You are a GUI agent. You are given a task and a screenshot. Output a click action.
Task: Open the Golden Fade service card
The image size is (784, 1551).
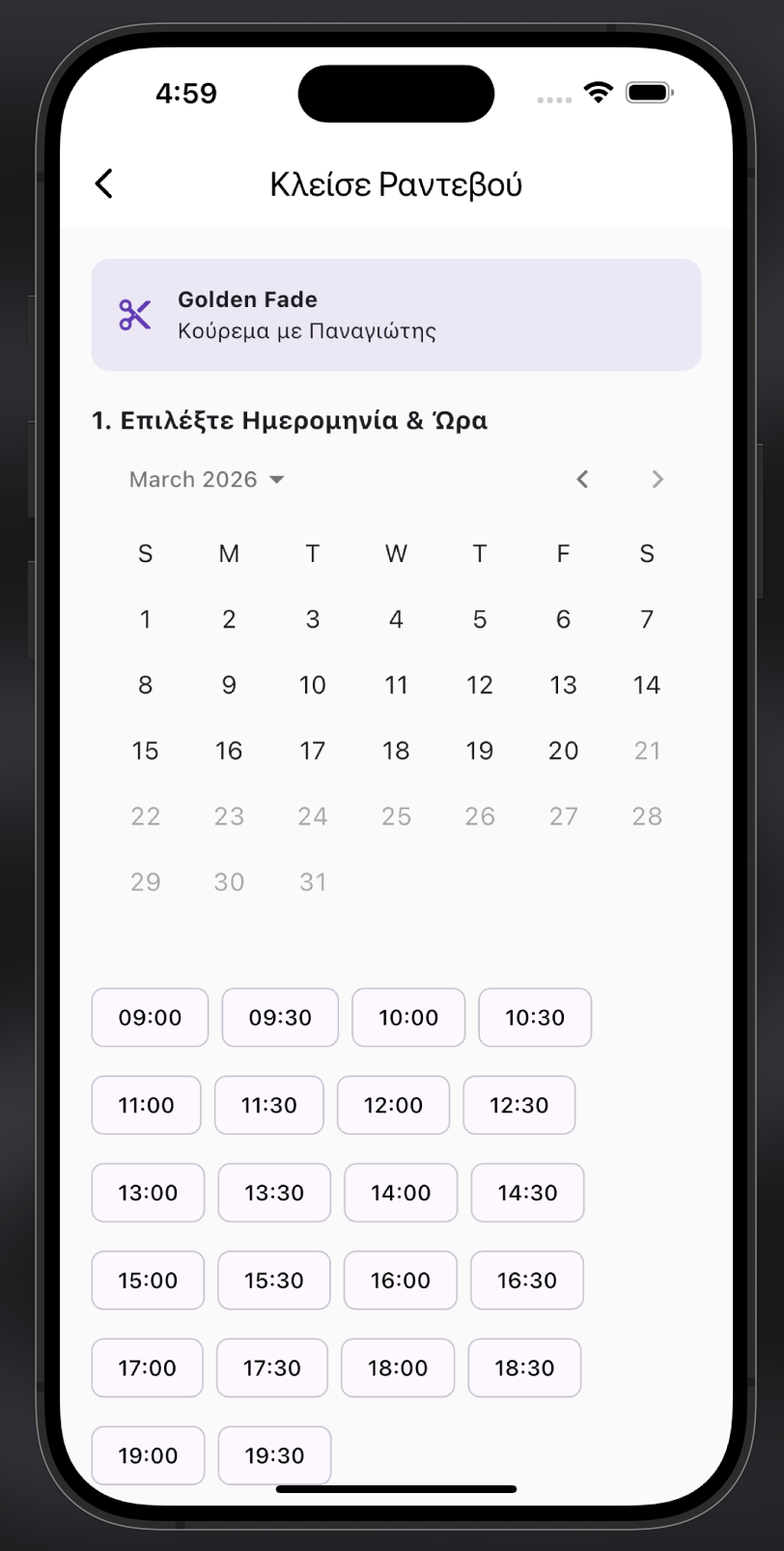pyautogui.click(x=396, y=315)
